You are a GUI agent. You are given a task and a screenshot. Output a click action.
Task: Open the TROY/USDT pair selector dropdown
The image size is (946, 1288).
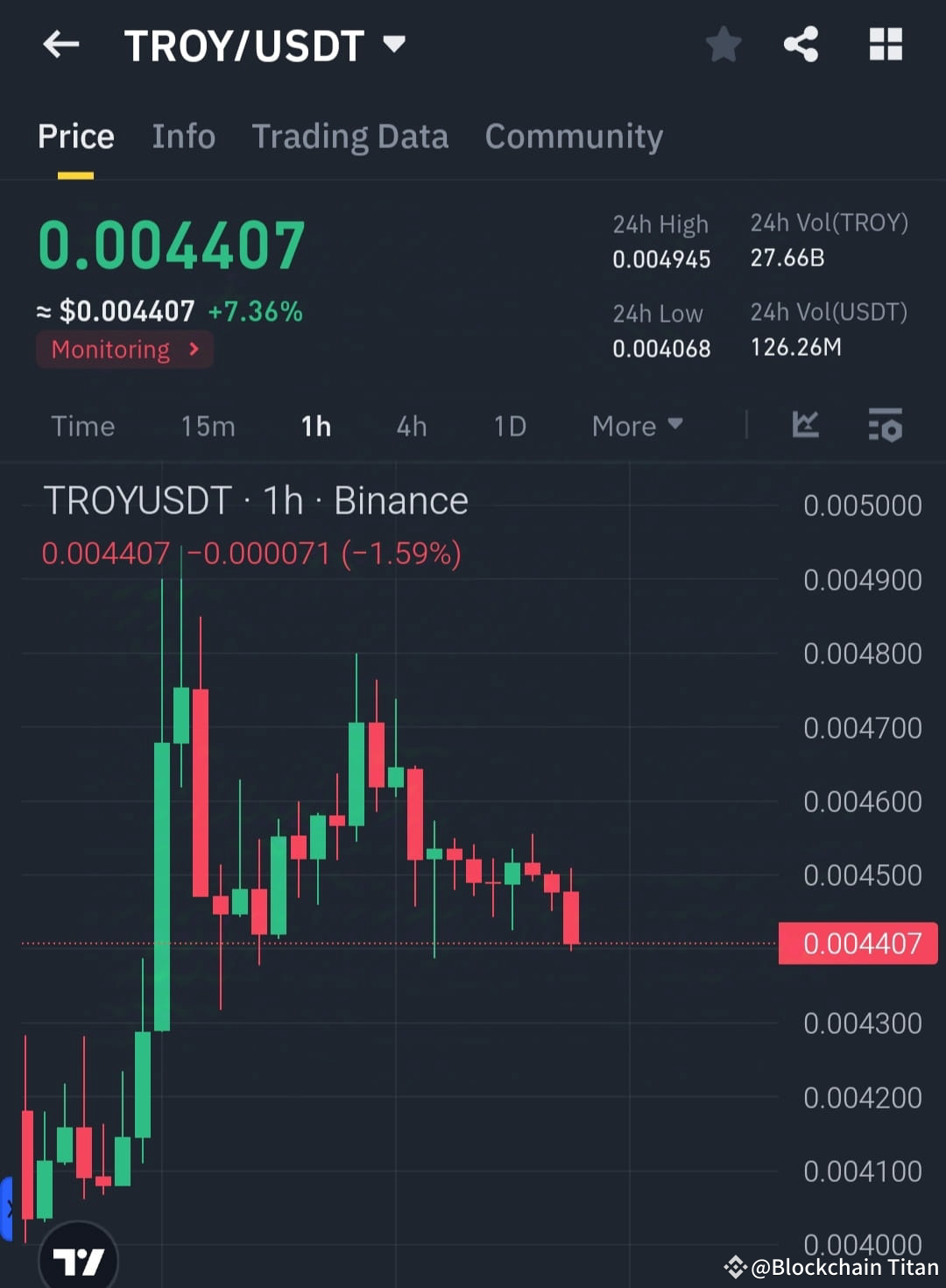pos(393,45)
